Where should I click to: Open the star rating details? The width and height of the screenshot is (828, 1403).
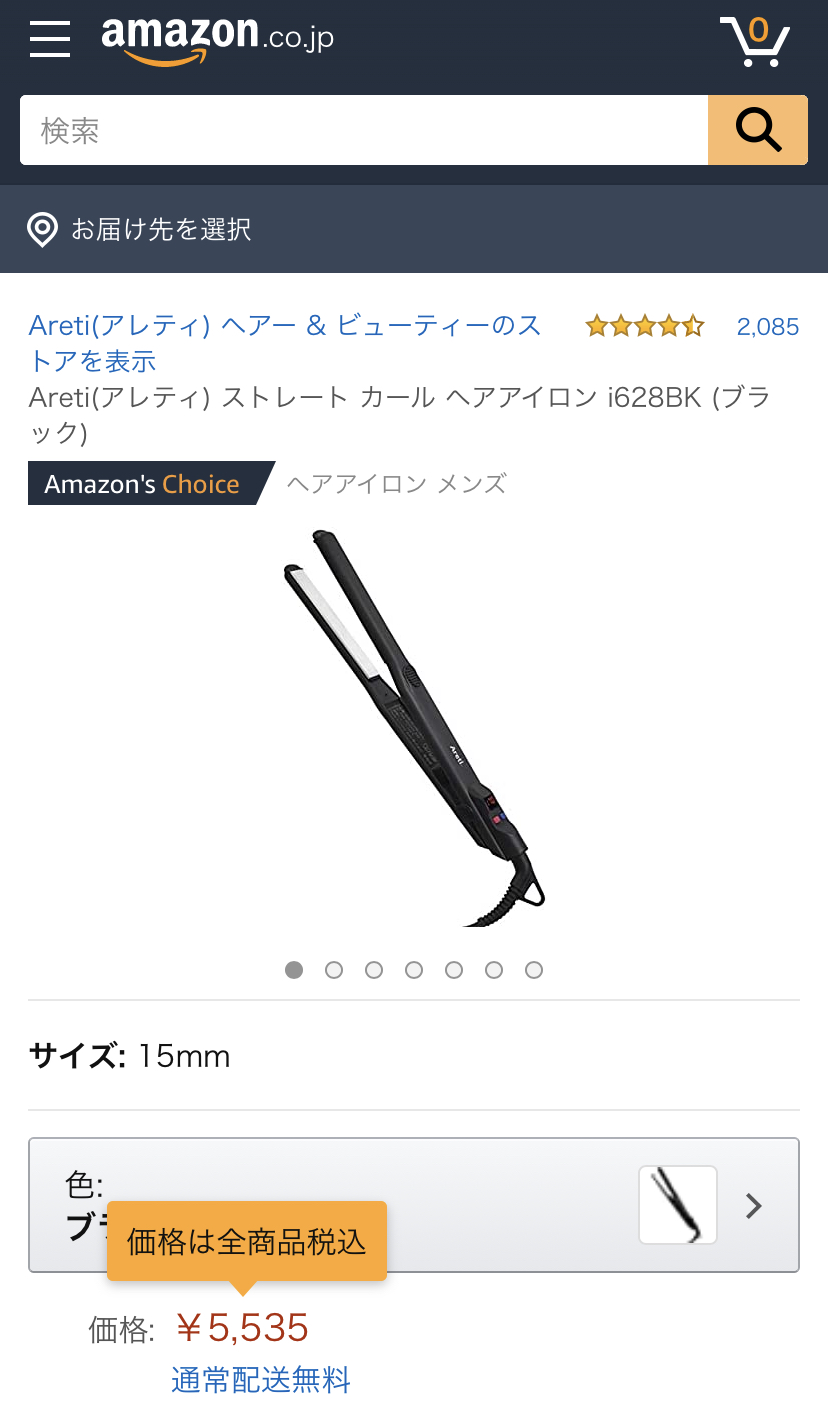point(645,326)
